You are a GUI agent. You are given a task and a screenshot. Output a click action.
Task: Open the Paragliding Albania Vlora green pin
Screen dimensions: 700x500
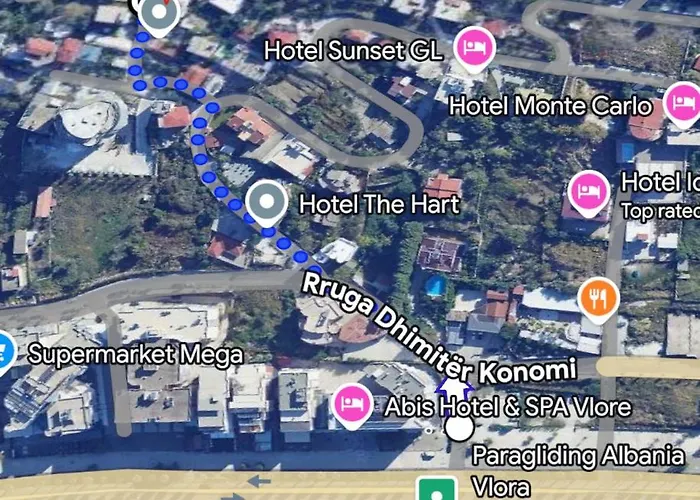pos(437,490)
